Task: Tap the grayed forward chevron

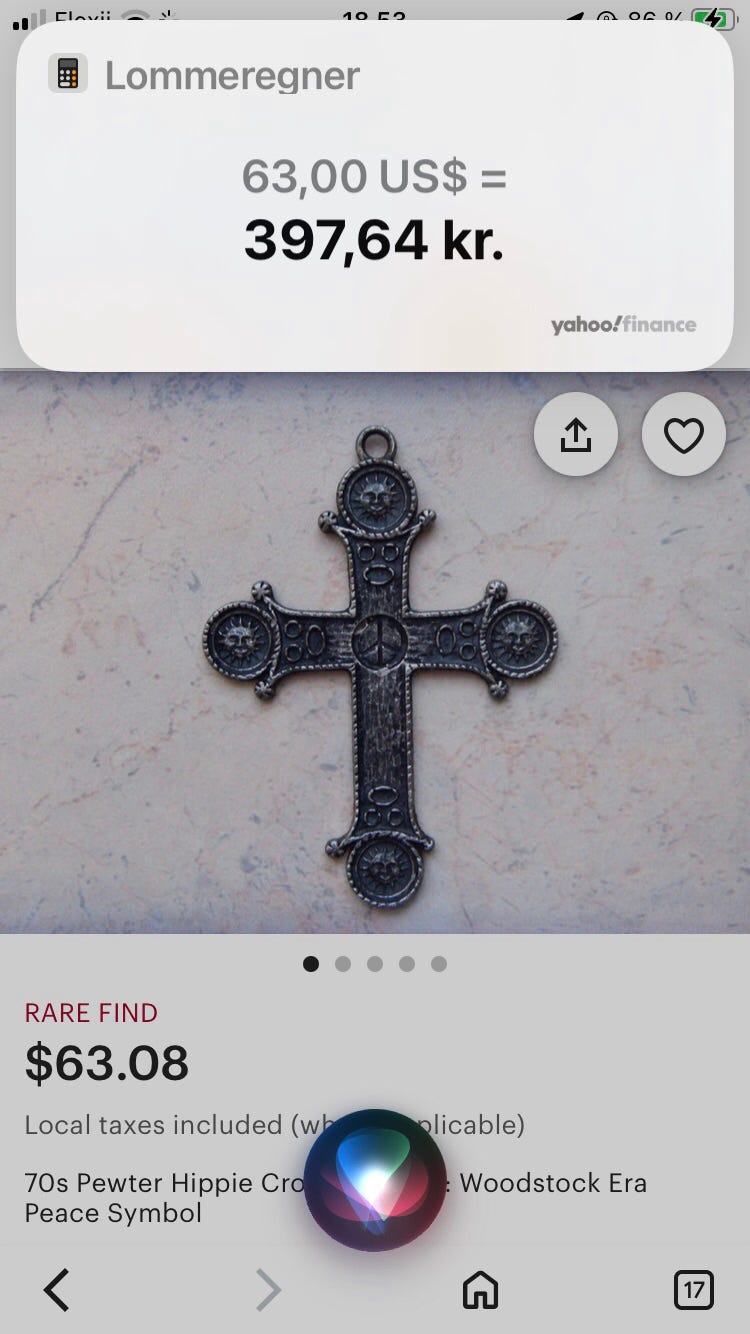Action: pos(268,1290)
